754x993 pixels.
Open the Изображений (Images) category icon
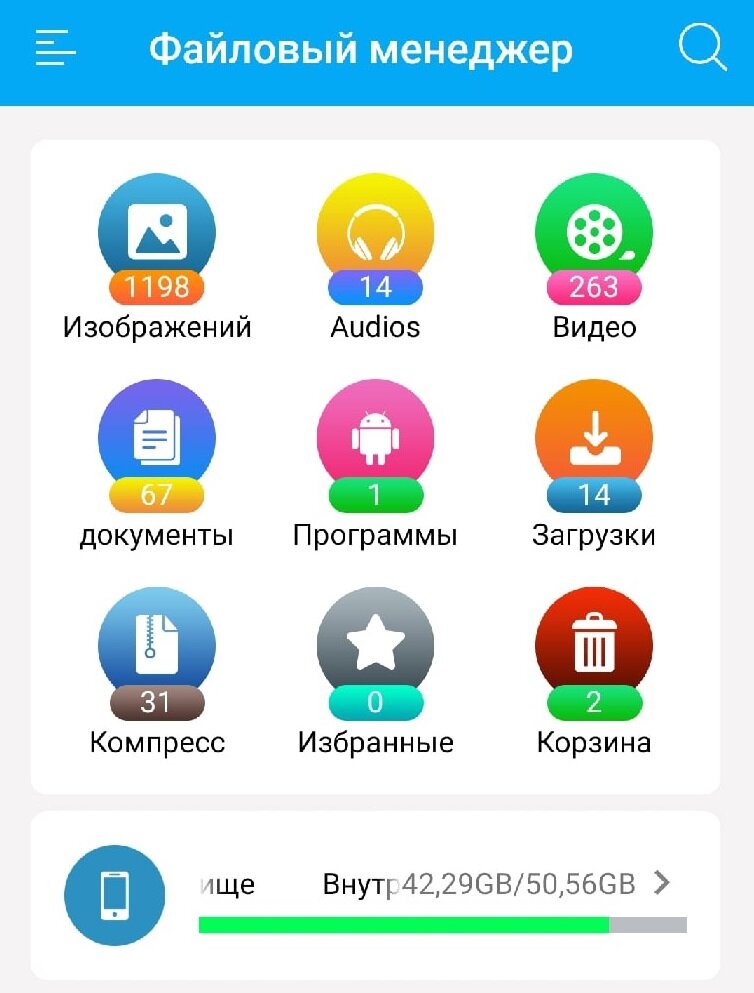(157, 230)
